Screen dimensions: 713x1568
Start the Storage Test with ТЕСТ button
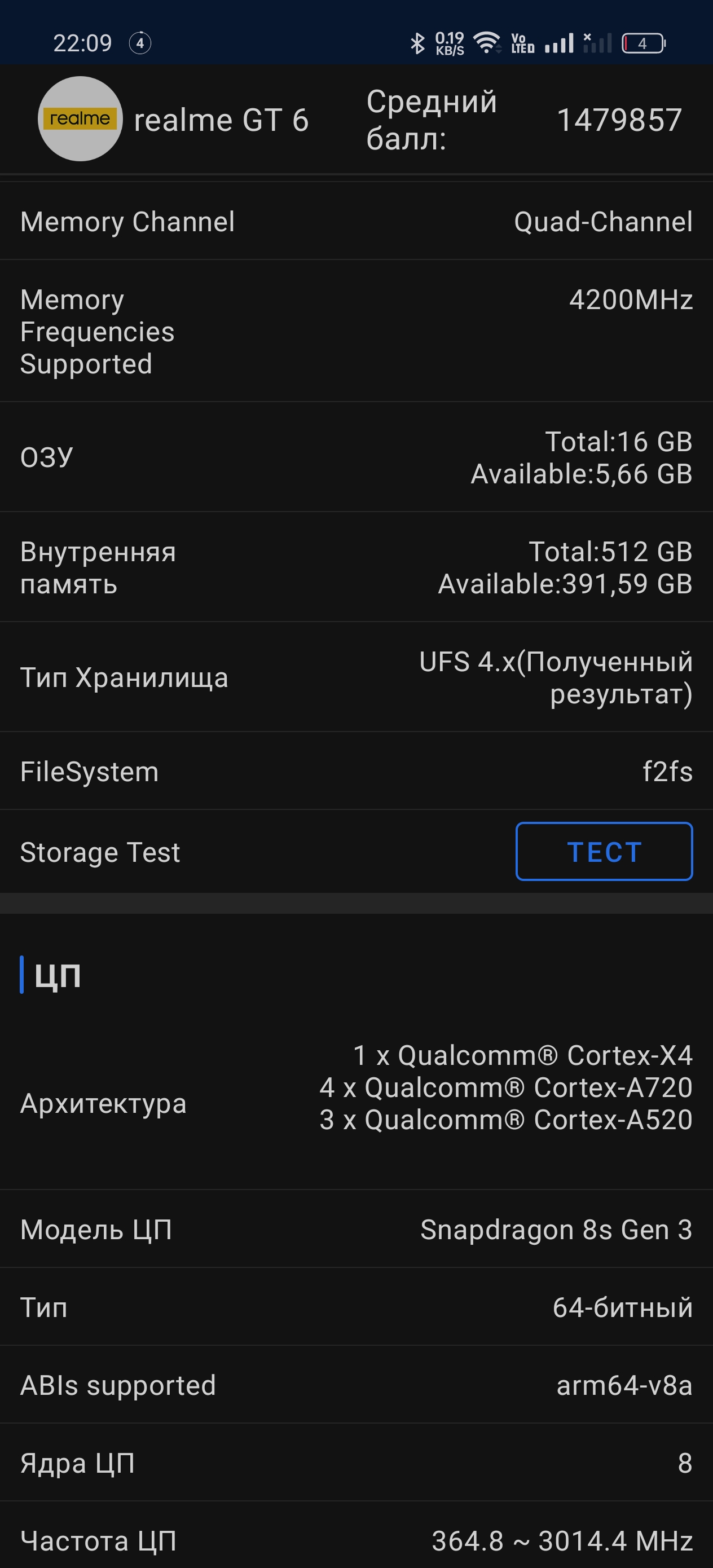click(604, 851)
